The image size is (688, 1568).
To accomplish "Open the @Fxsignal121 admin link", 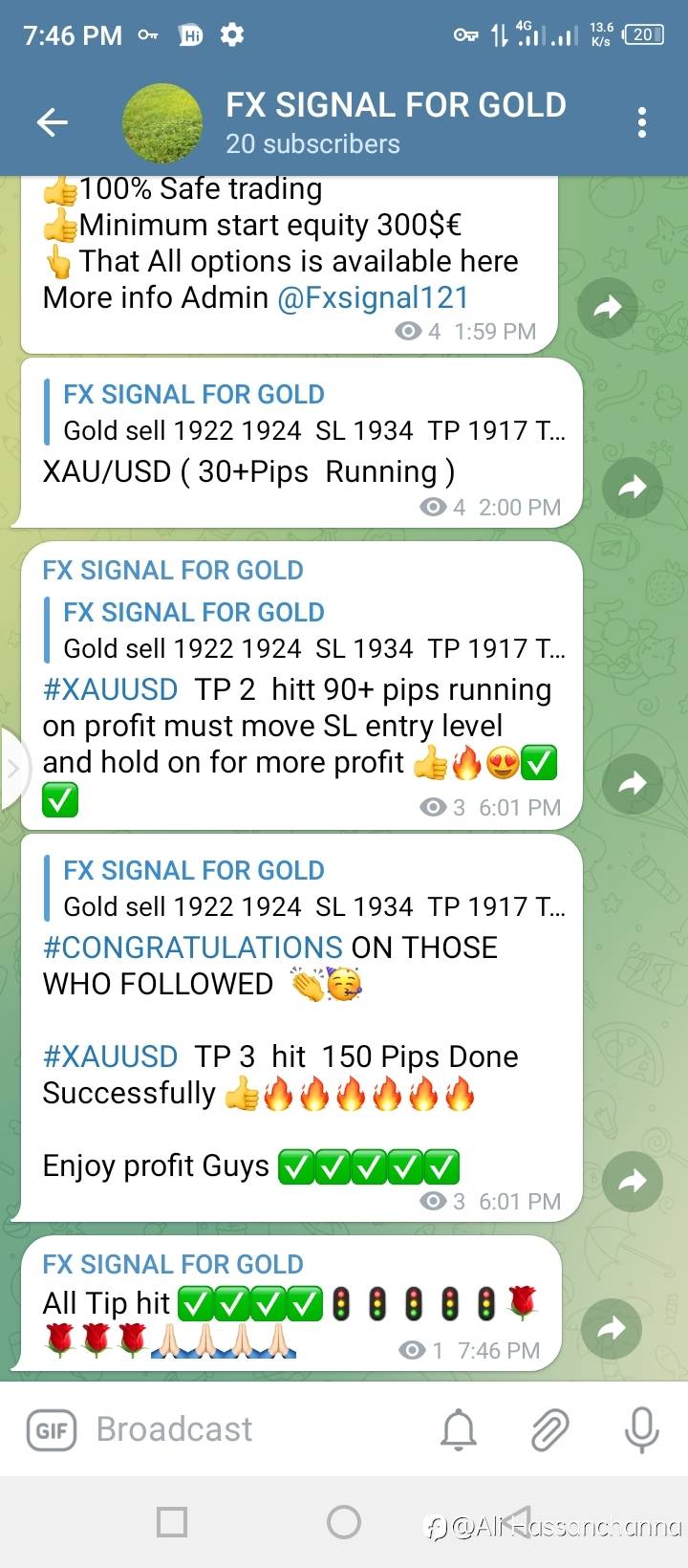I will 373,297.
